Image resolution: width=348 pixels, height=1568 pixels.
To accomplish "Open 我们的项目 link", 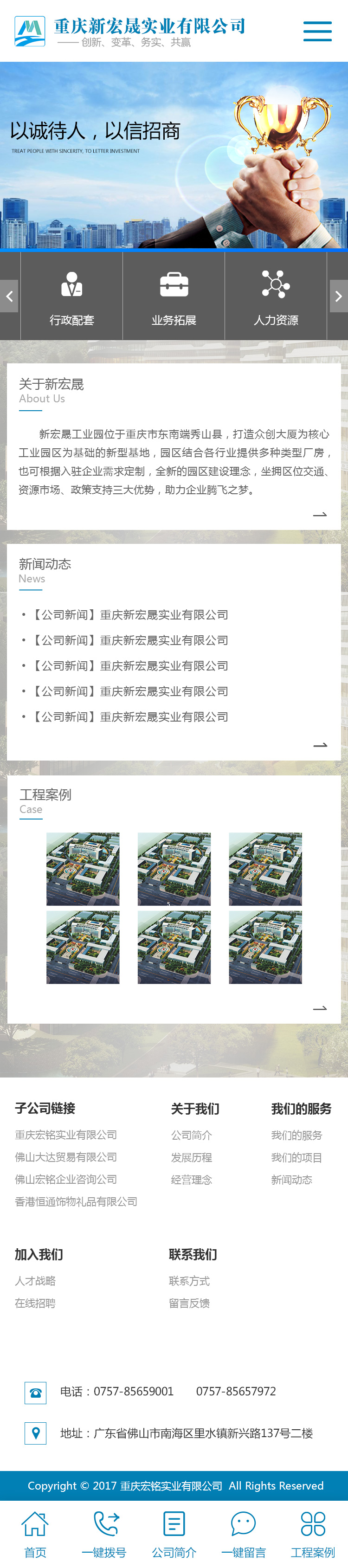I will click(x=296, y=1157).
